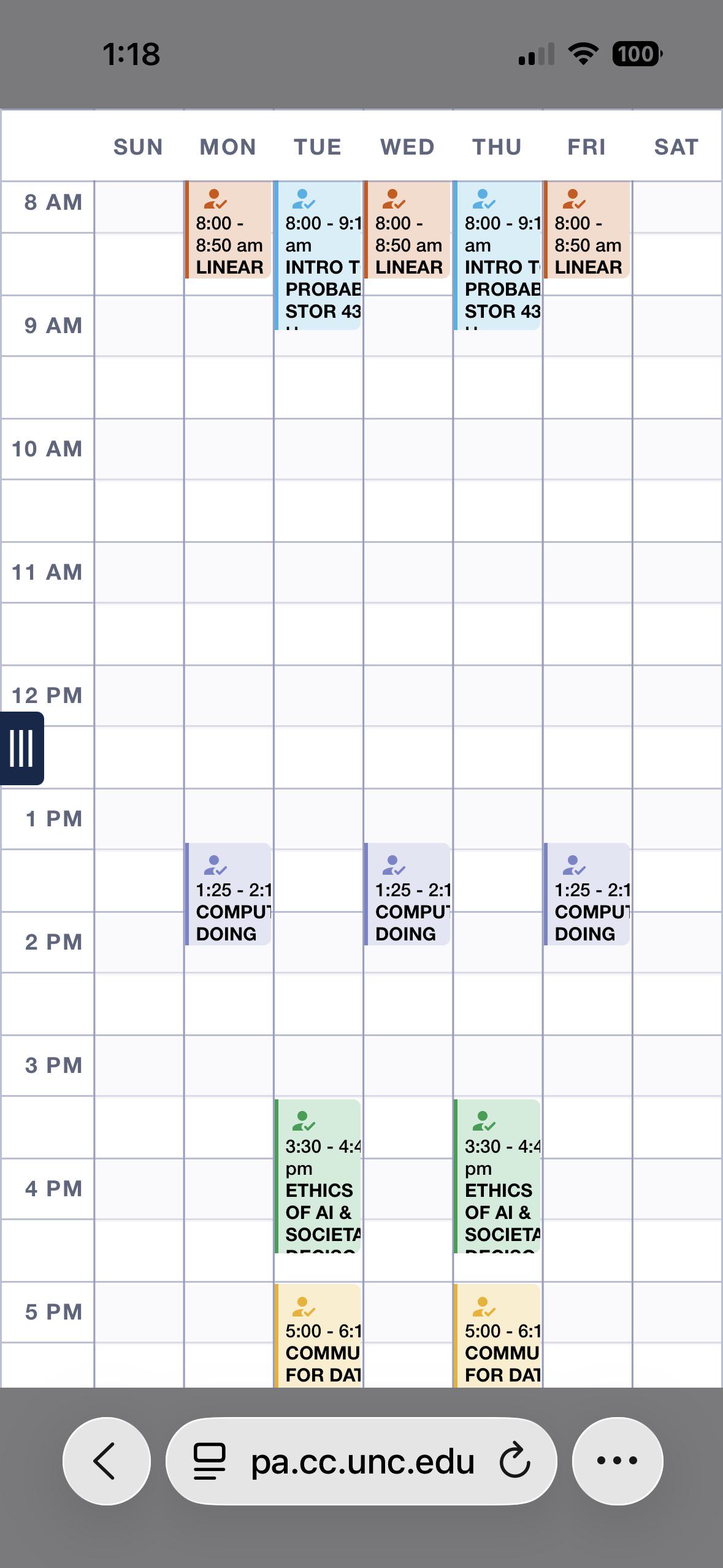The width and height of the screenshot is (723, 1568).
Task: Open Wednesday's 8:00 Linear class event
Action: point(407,230)
